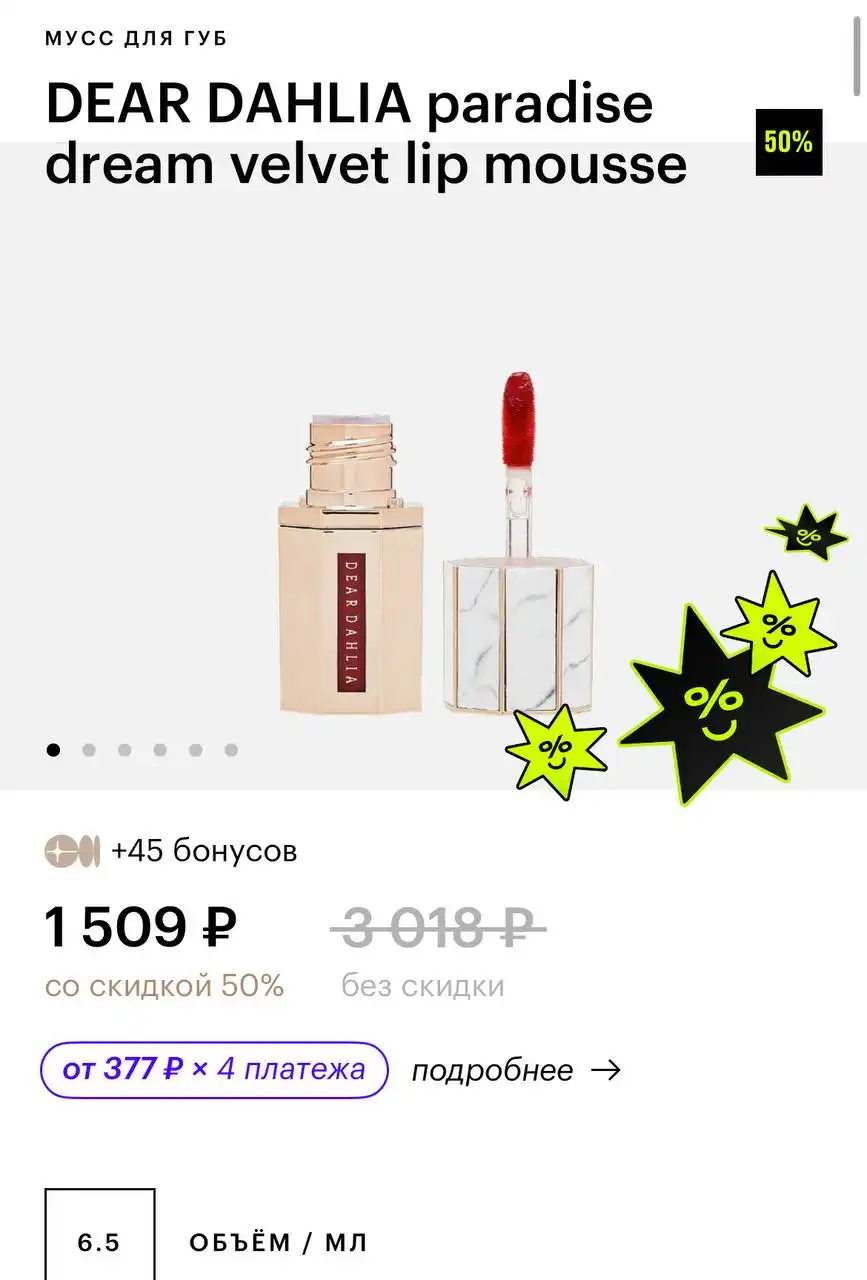
Task: Open the 'подробнее' installment details link
Action: click(515, 1071)
